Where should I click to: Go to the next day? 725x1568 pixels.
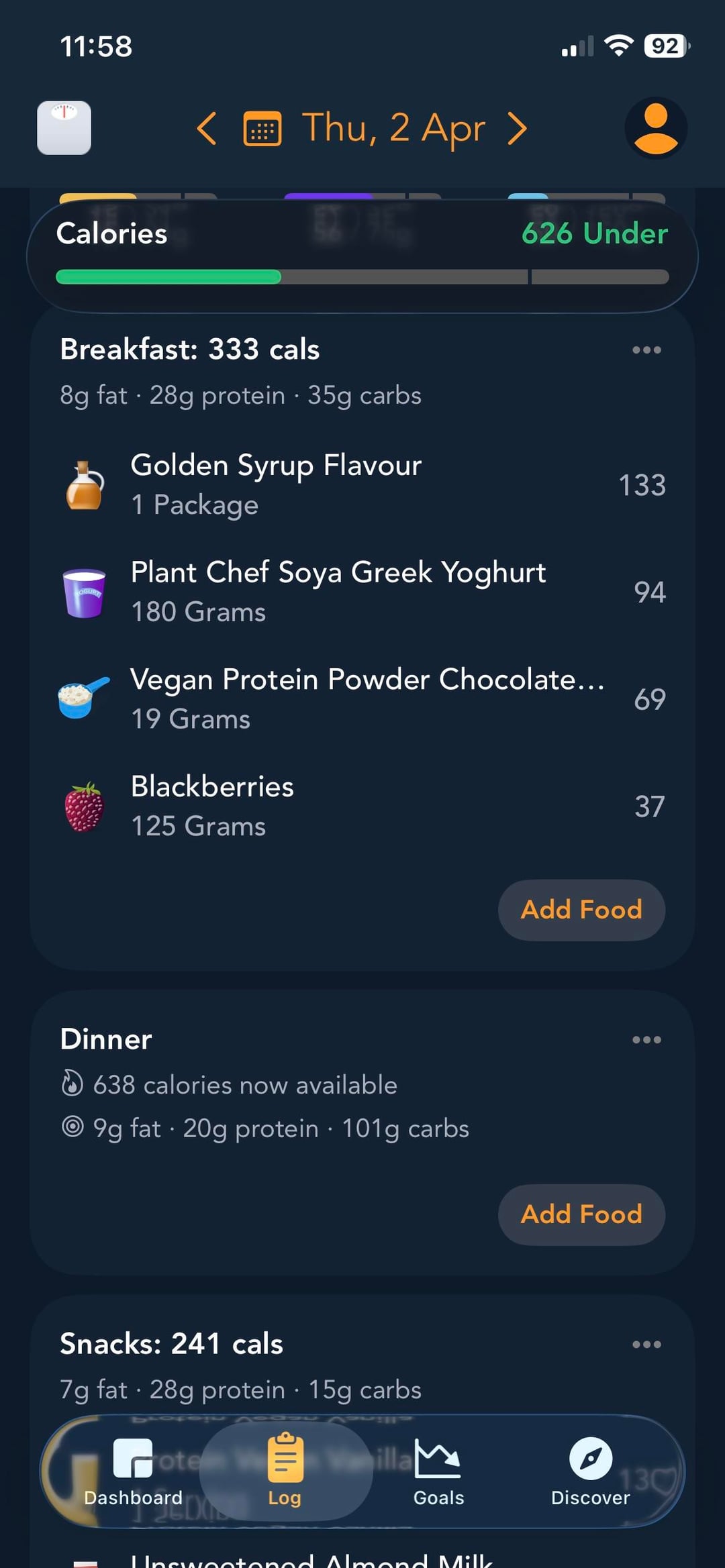517,128
